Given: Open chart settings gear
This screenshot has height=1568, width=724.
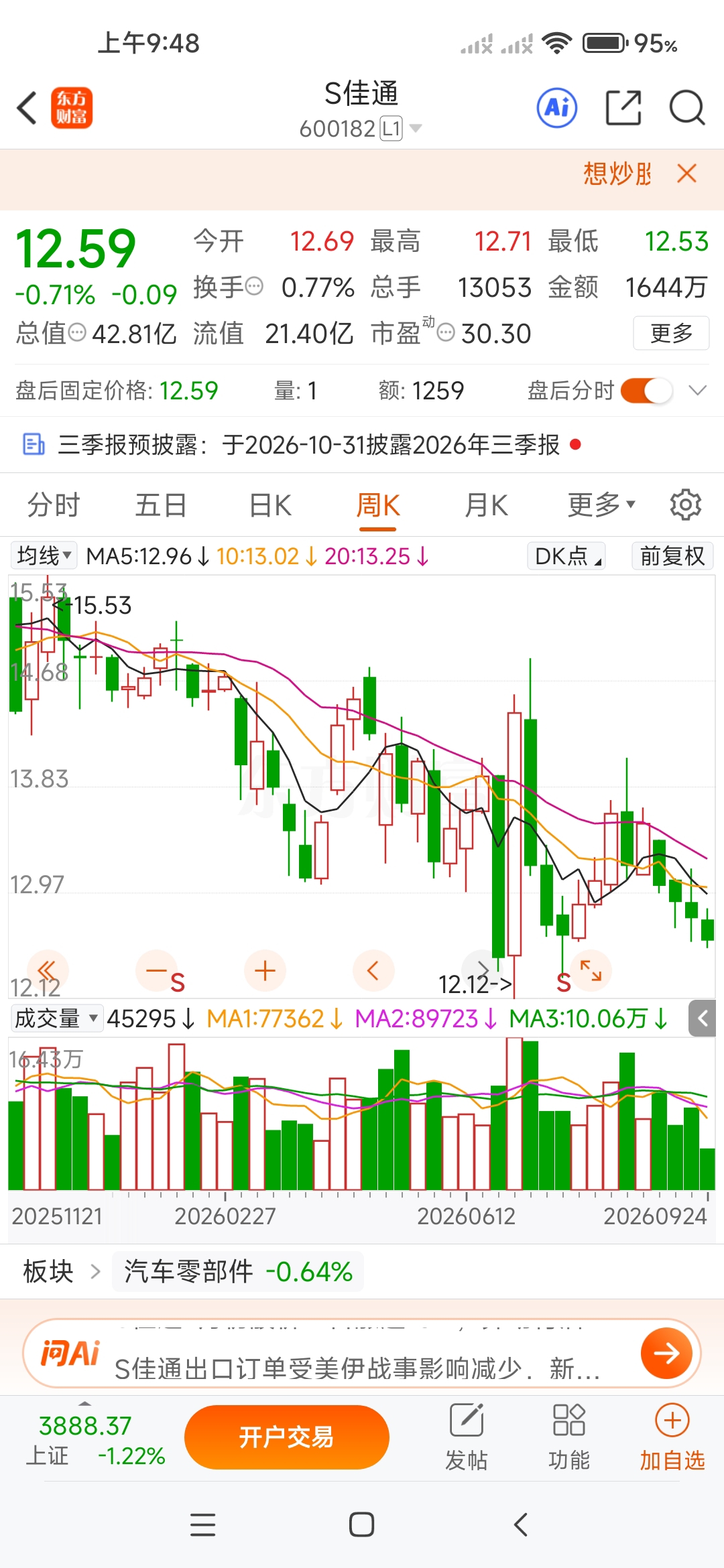Looking at the screenshot, I should click(686, 505).
